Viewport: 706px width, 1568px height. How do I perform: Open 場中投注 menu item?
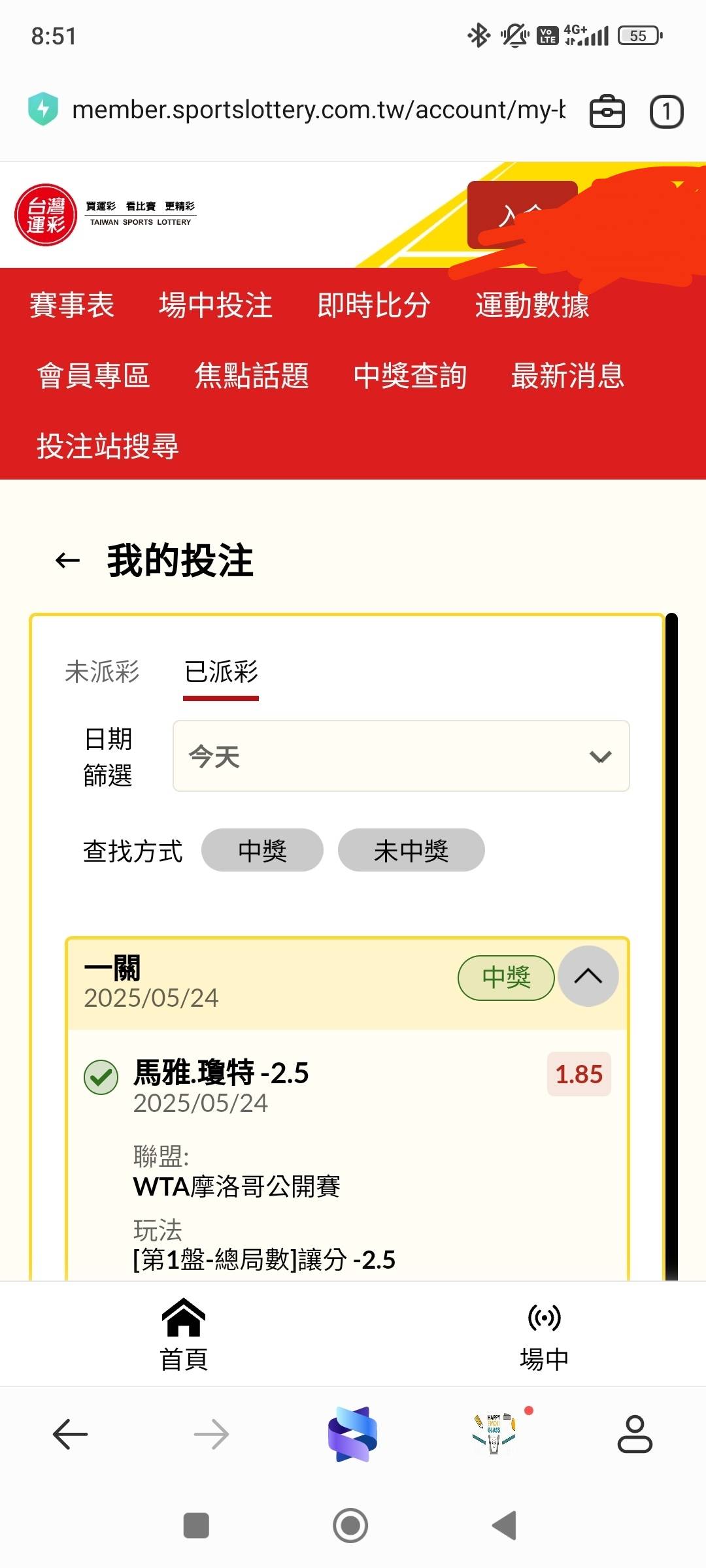(216, 305)
